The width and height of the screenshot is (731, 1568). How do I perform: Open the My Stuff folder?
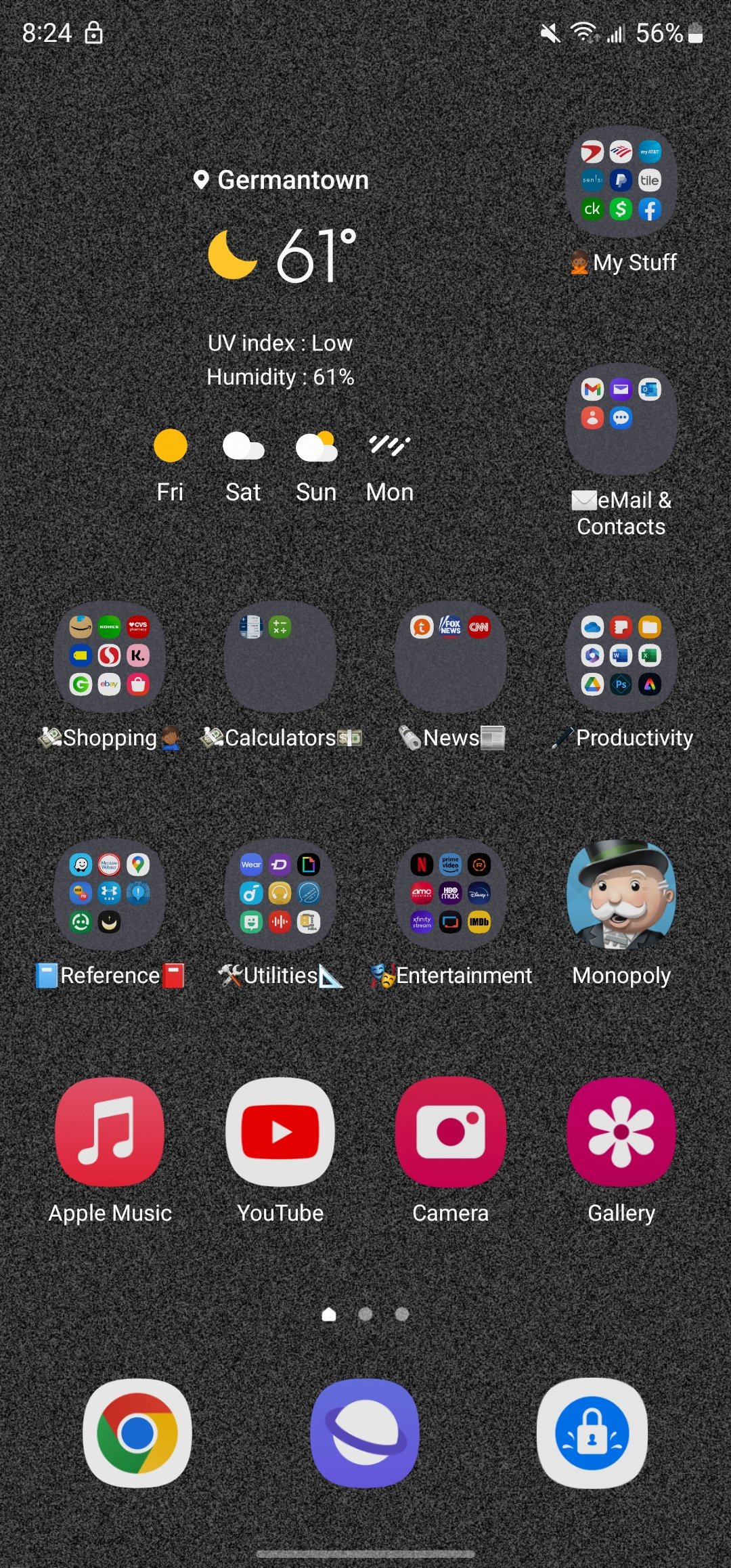click(621, 181)
